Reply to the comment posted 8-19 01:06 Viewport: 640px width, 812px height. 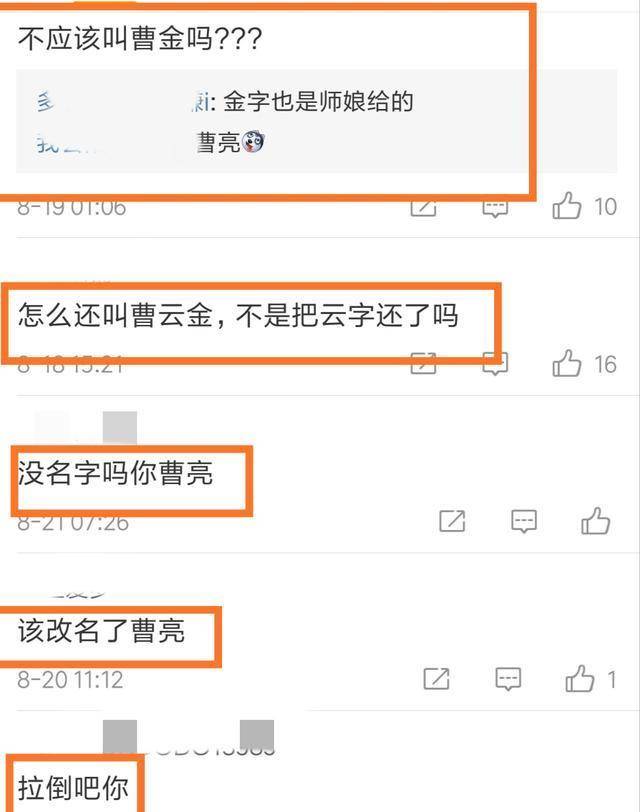495,207
